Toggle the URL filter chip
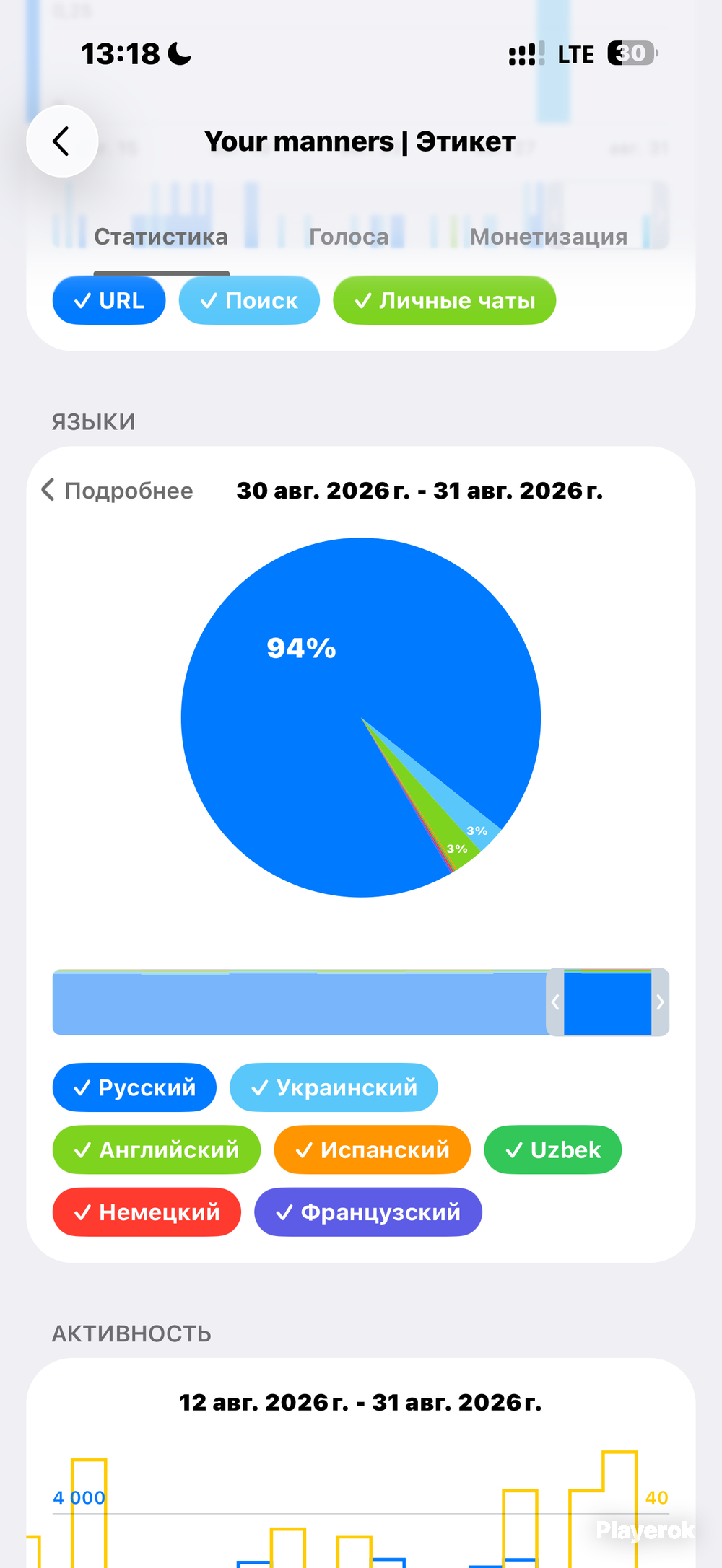722x1568 pixels. coord(109,300)
